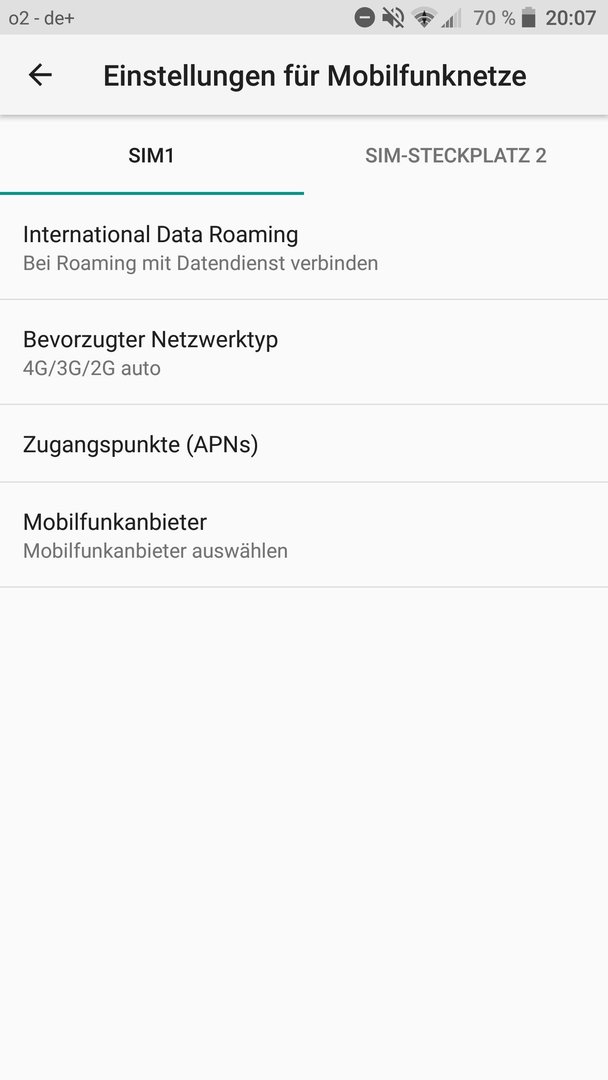The width and height of the screenshot is (608, 1080).
Task: Open International Data Roaming setting
Action: [304, 247]
